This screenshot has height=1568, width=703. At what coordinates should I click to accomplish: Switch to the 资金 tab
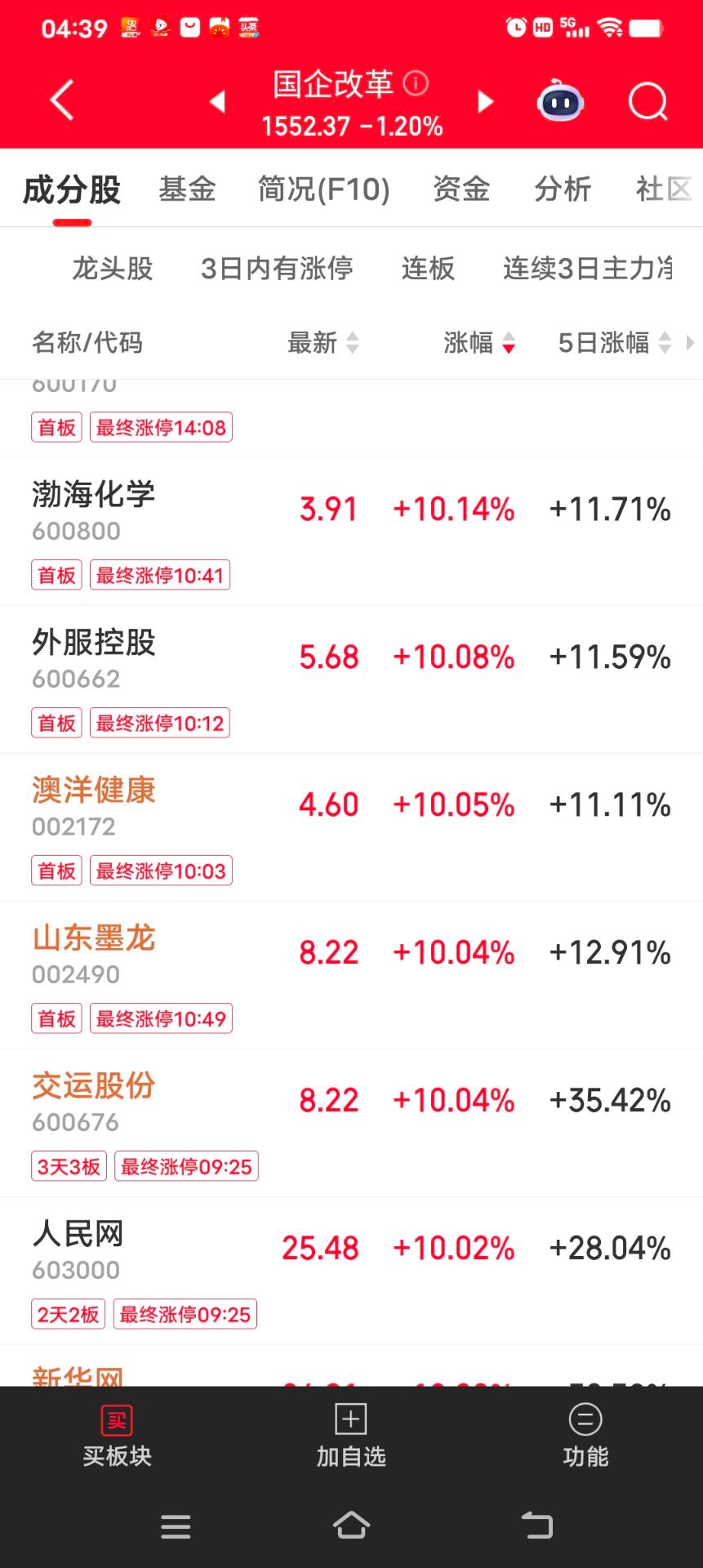pos(461,189)
